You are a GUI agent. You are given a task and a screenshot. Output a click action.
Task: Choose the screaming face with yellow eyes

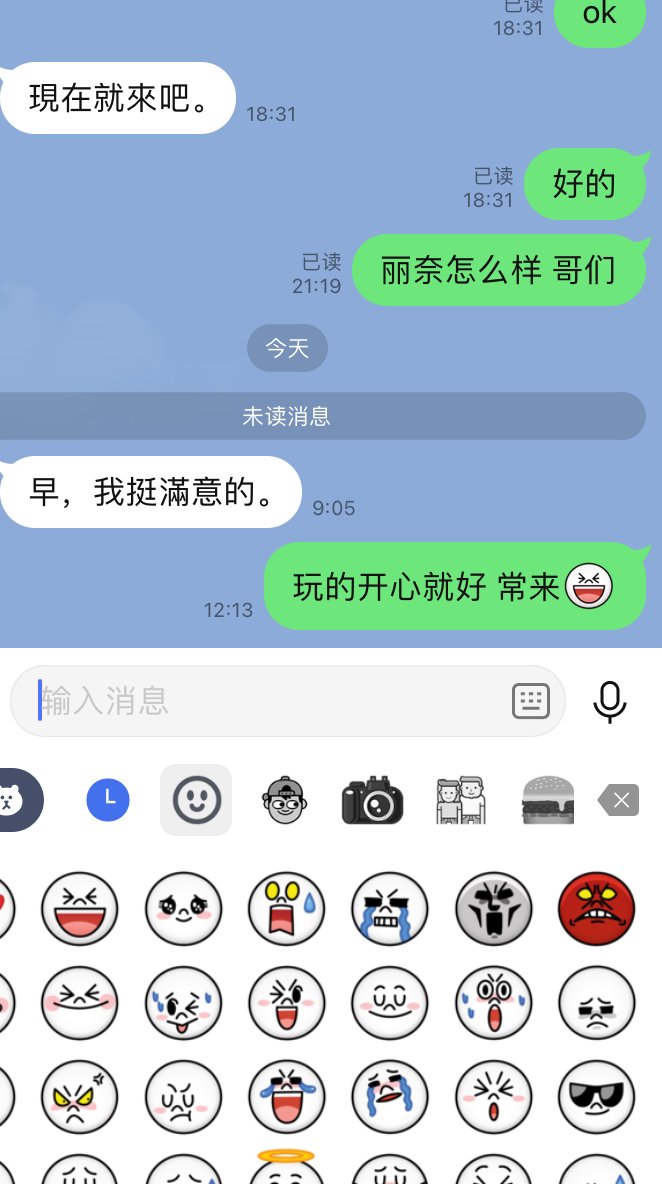tap(286, 908)
